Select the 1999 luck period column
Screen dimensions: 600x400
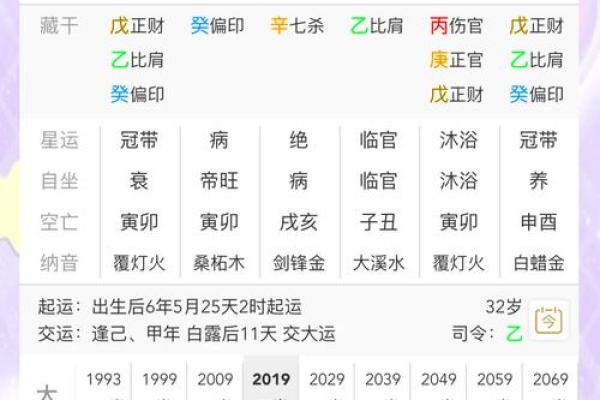pos(159,381)
